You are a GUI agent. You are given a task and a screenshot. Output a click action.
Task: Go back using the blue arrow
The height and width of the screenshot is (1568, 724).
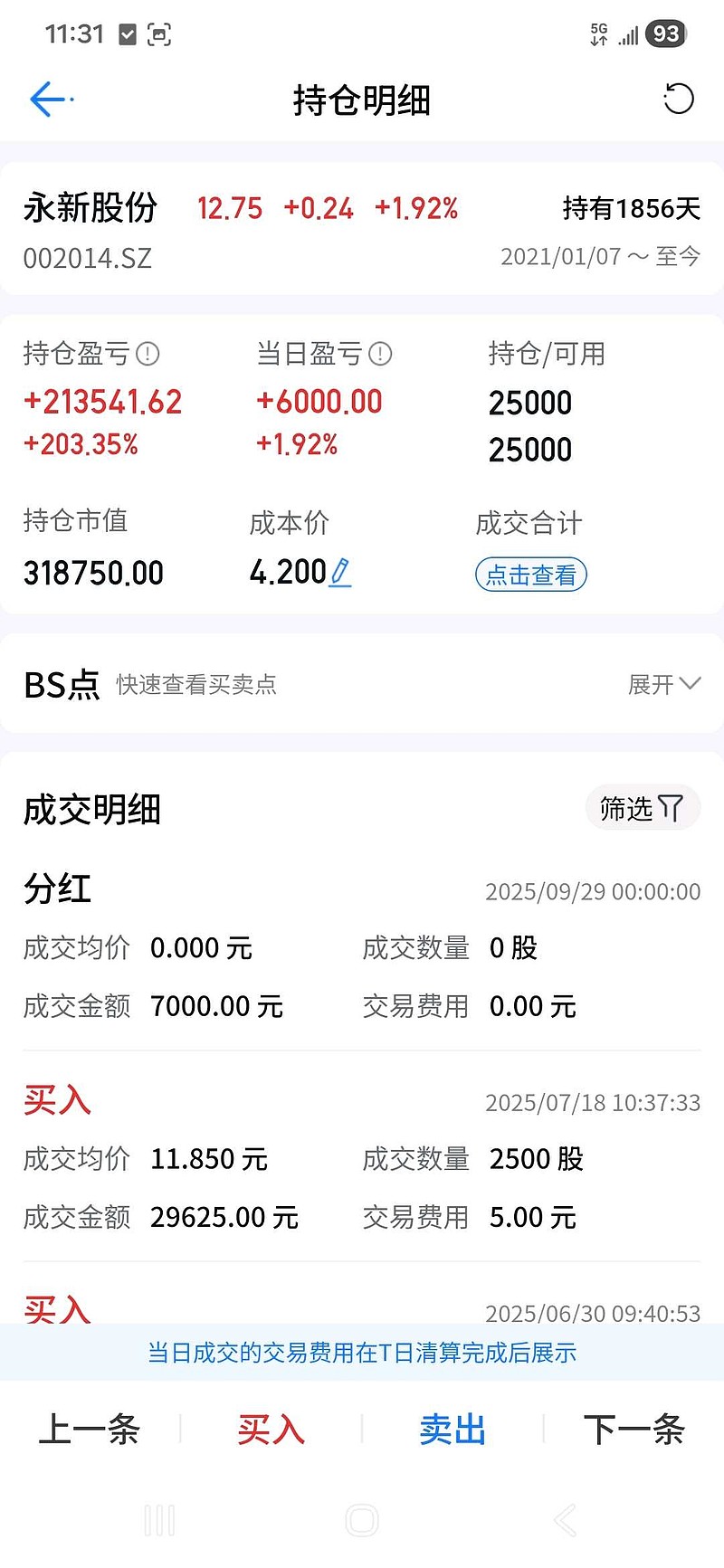point(49,99)
